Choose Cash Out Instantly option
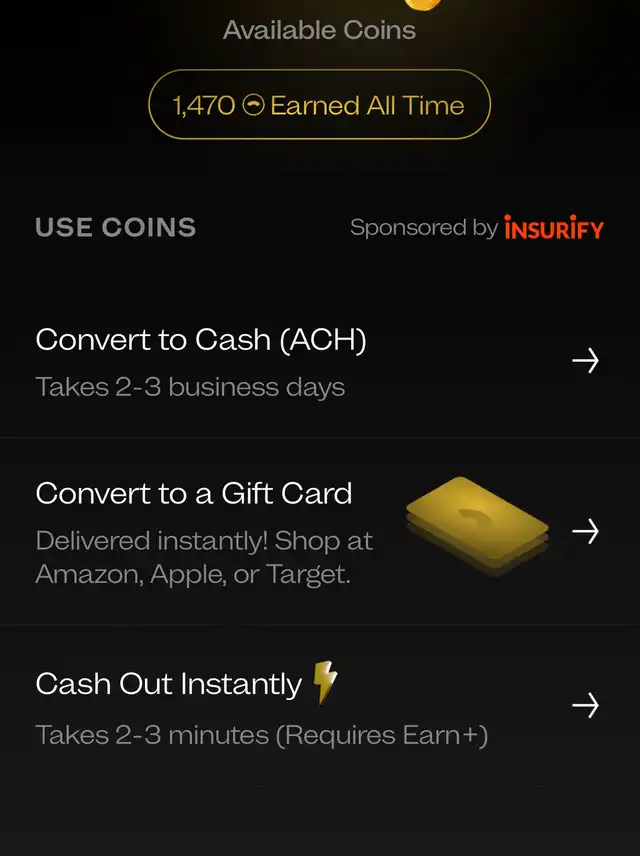Image resolution: width=640 pixels, height=856 pixels. tap(318, 706)
